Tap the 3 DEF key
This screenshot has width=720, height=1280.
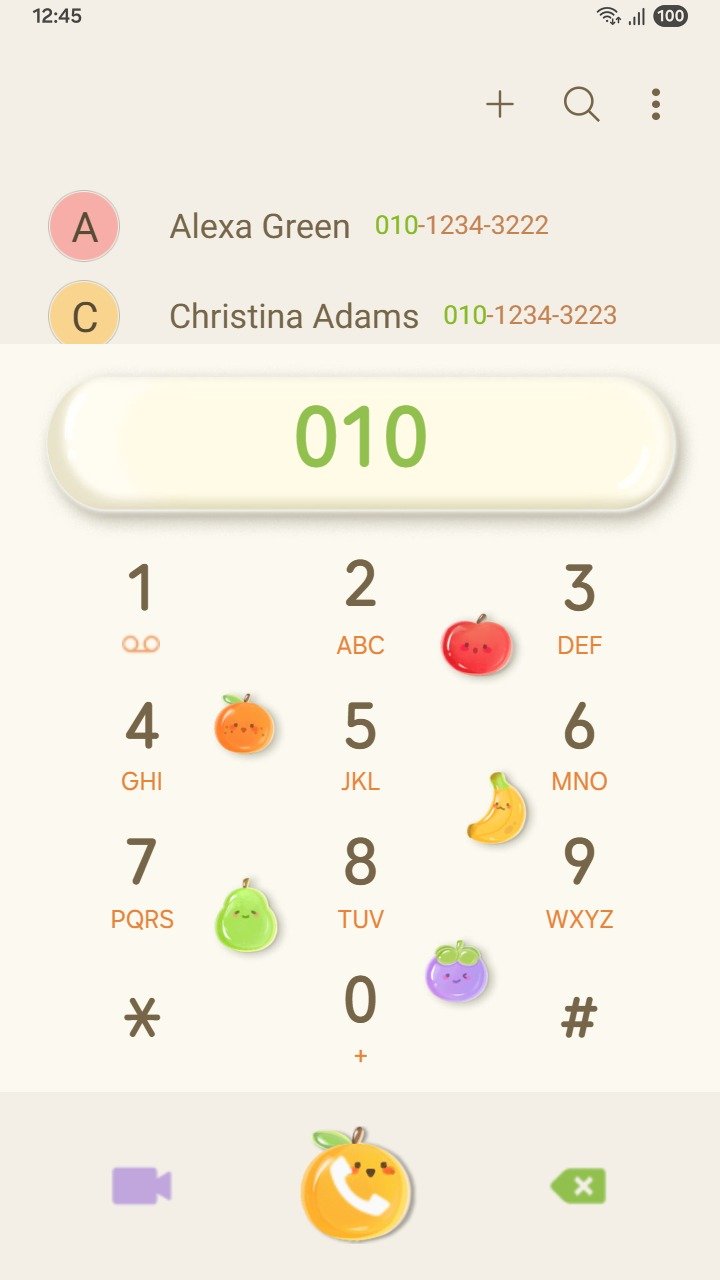[x=579, y=603]
